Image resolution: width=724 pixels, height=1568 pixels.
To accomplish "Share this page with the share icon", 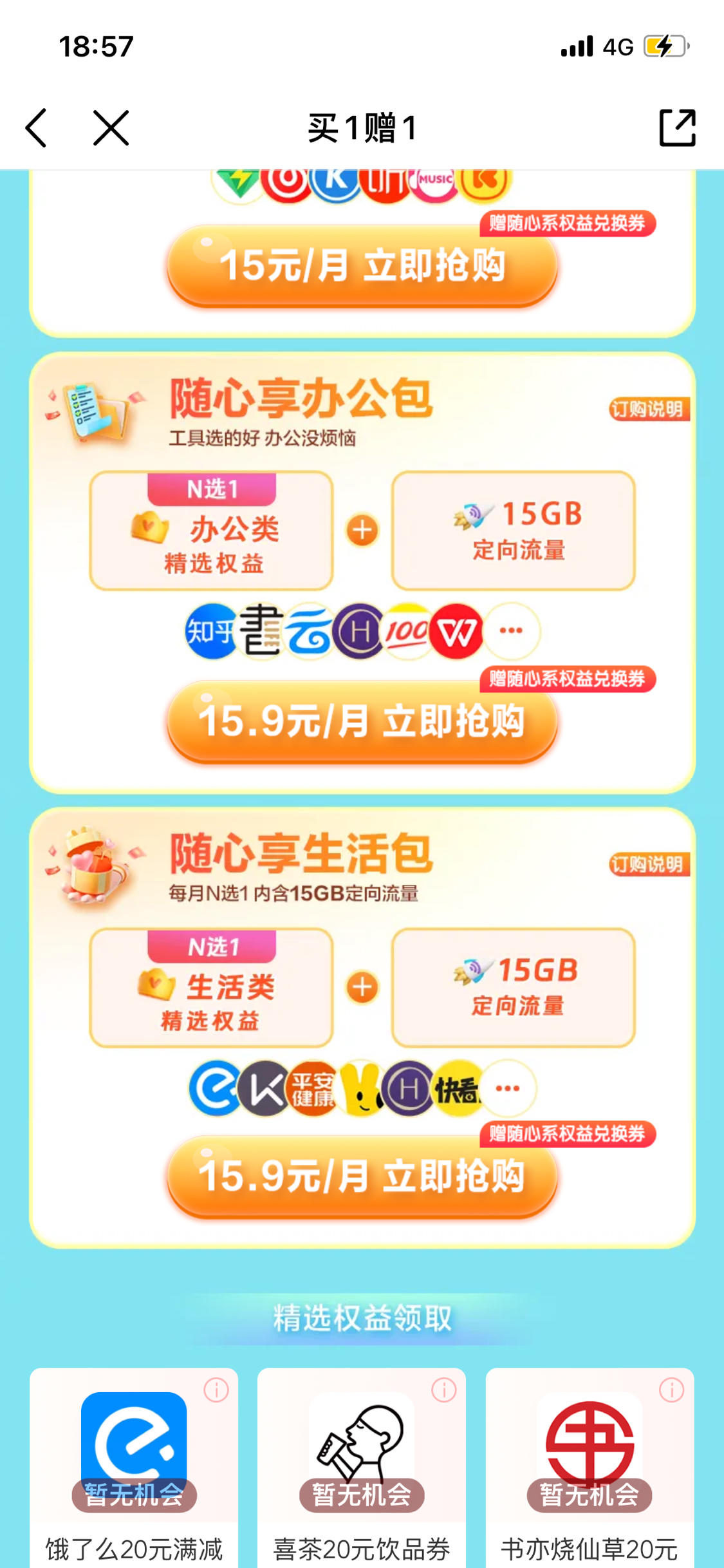I will point(677,128).
